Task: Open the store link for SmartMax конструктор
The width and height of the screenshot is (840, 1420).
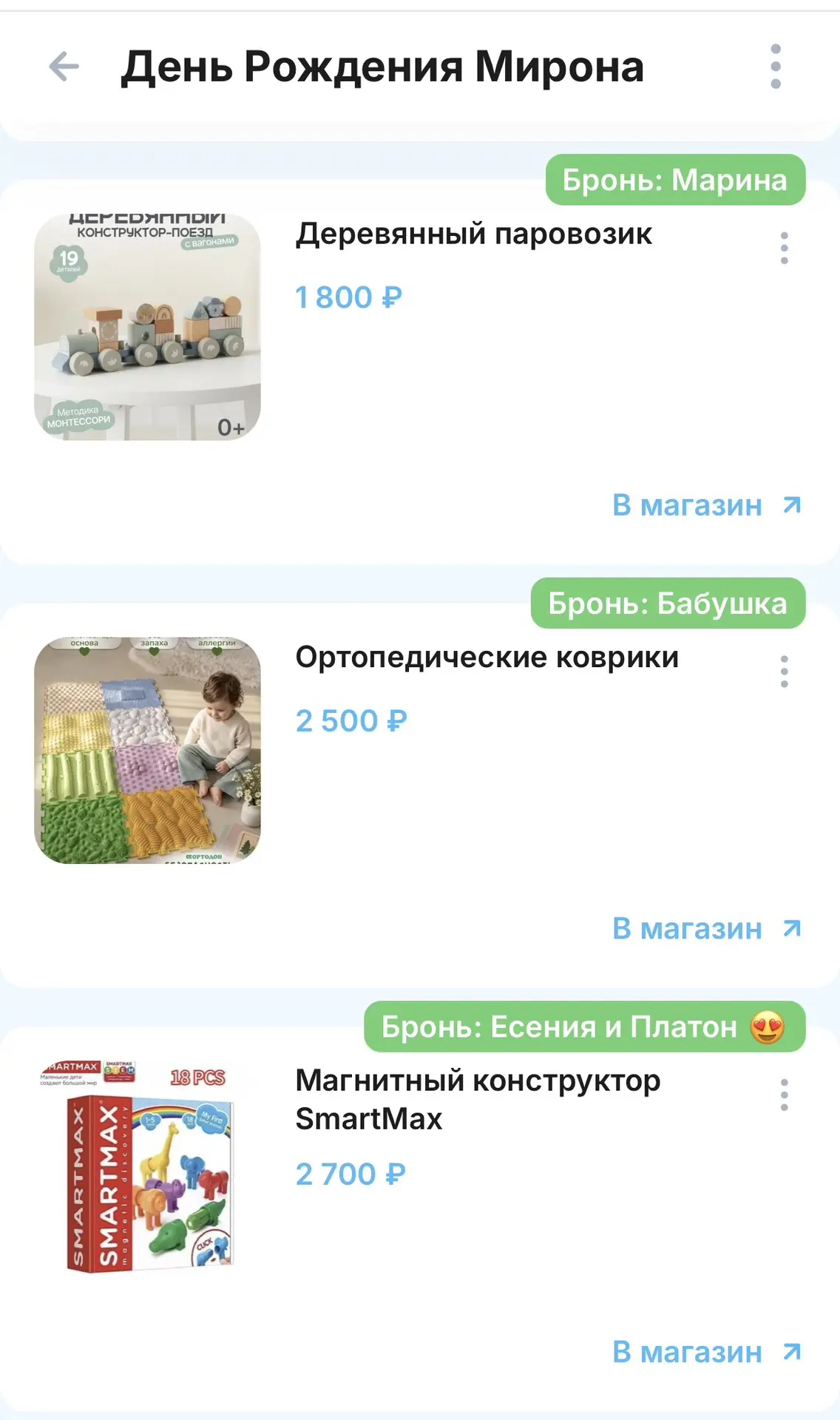Action: point(707,1352)
